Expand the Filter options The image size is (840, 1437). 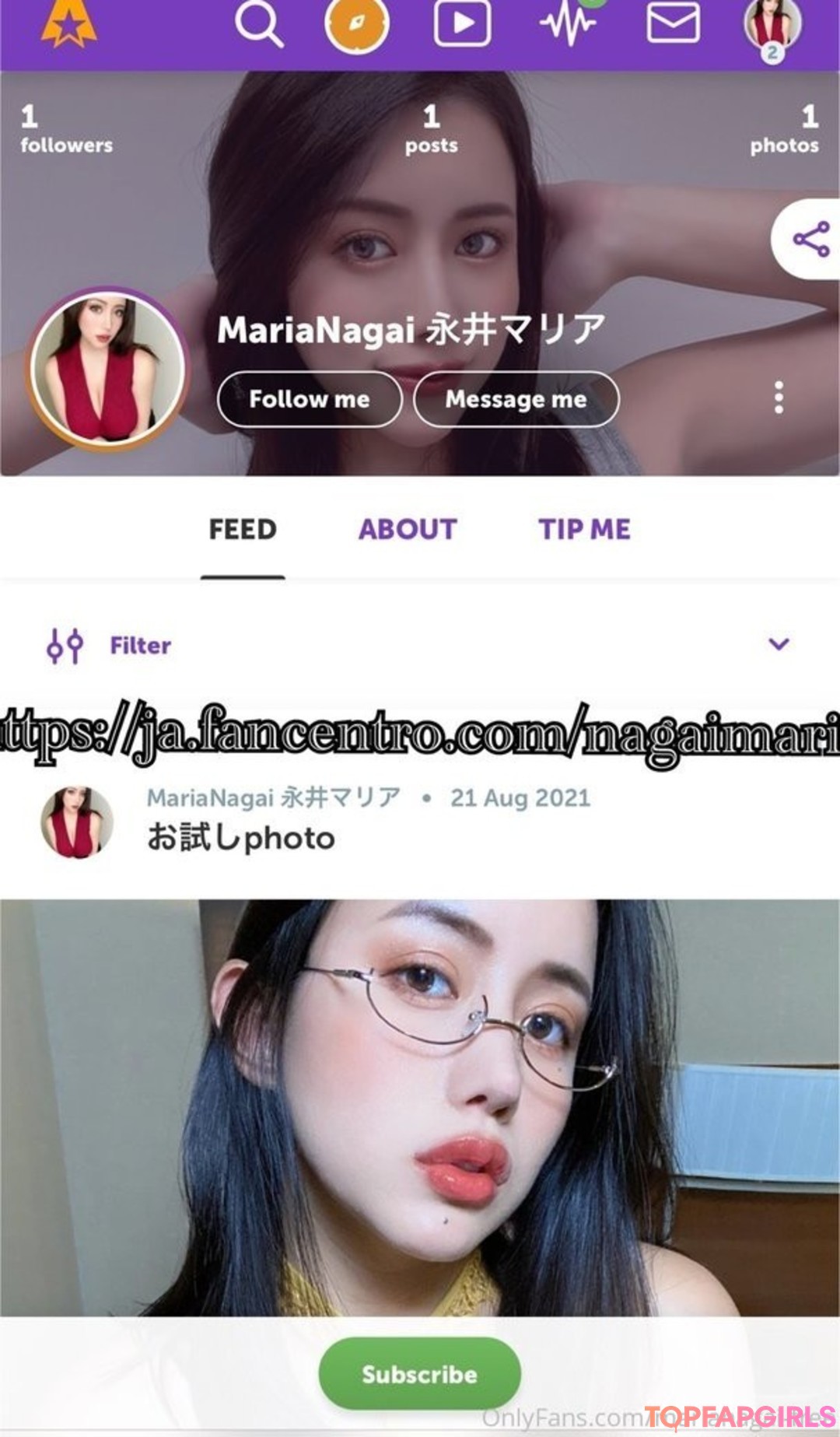pyautogui.click(x=779, y=644)
